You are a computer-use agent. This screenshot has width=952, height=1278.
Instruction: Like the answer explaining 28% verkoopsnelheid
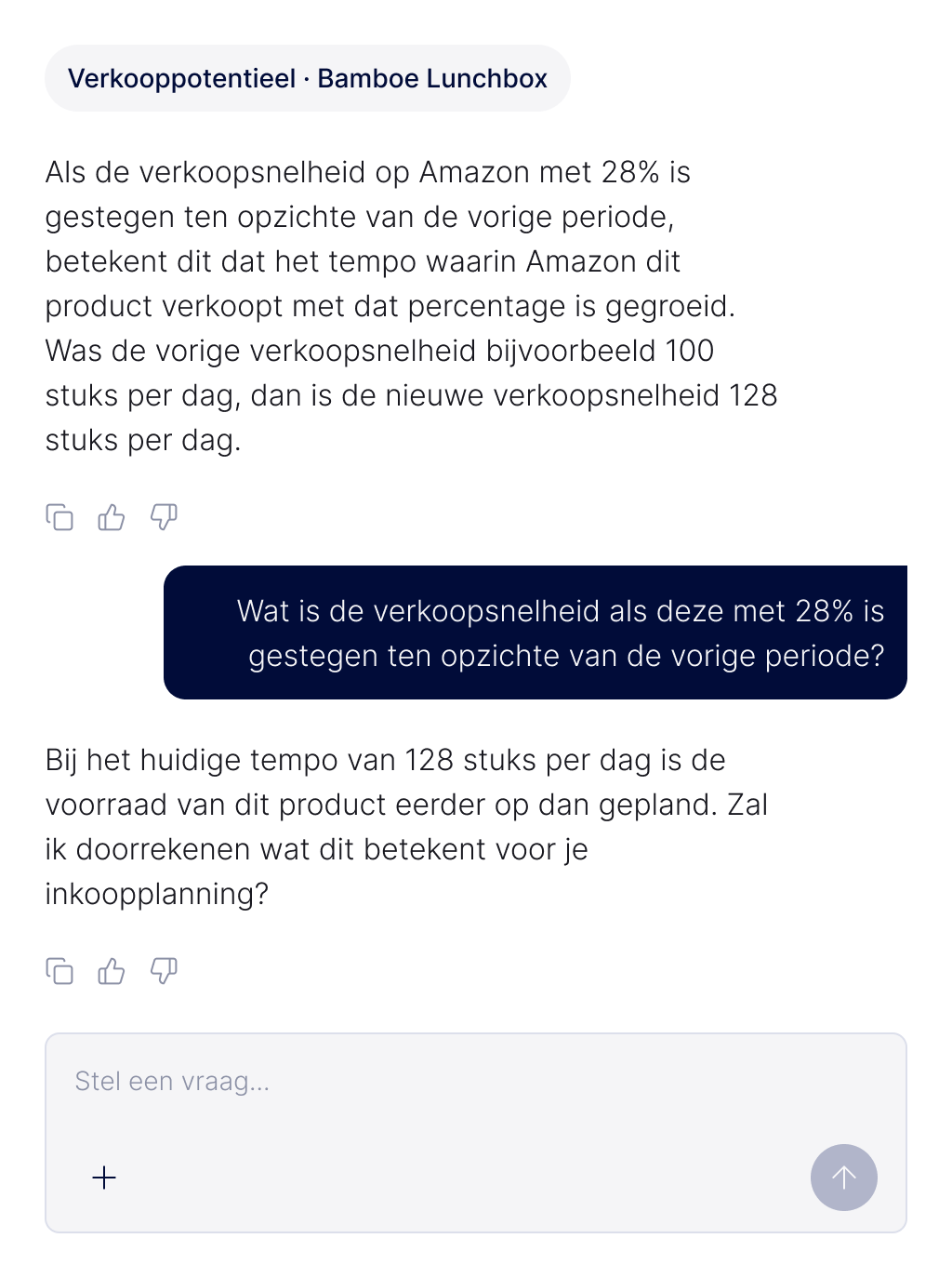coord(112,517)
